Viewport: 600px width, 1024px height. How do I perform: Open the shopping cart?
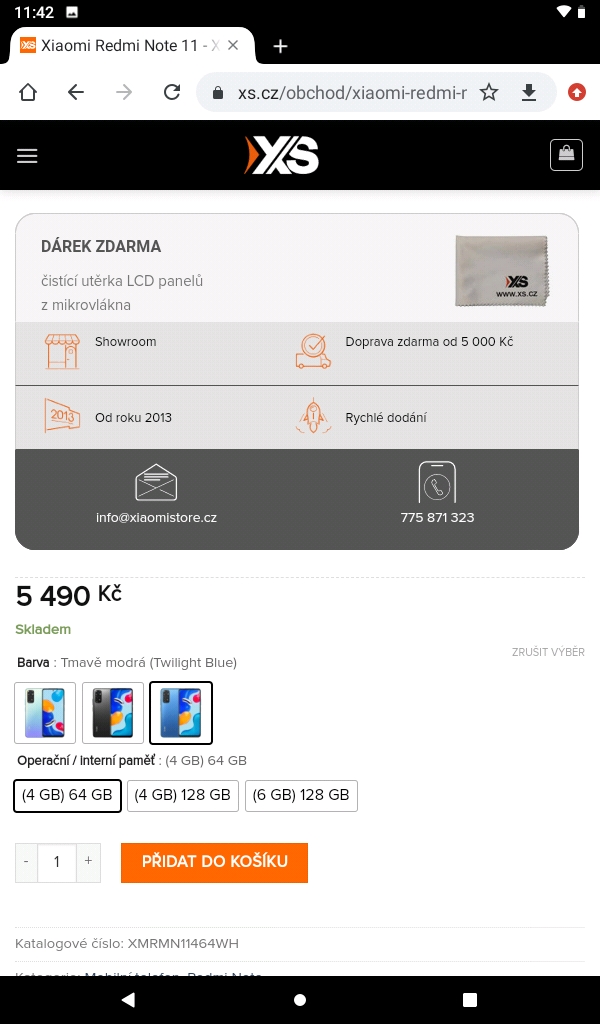566,155
